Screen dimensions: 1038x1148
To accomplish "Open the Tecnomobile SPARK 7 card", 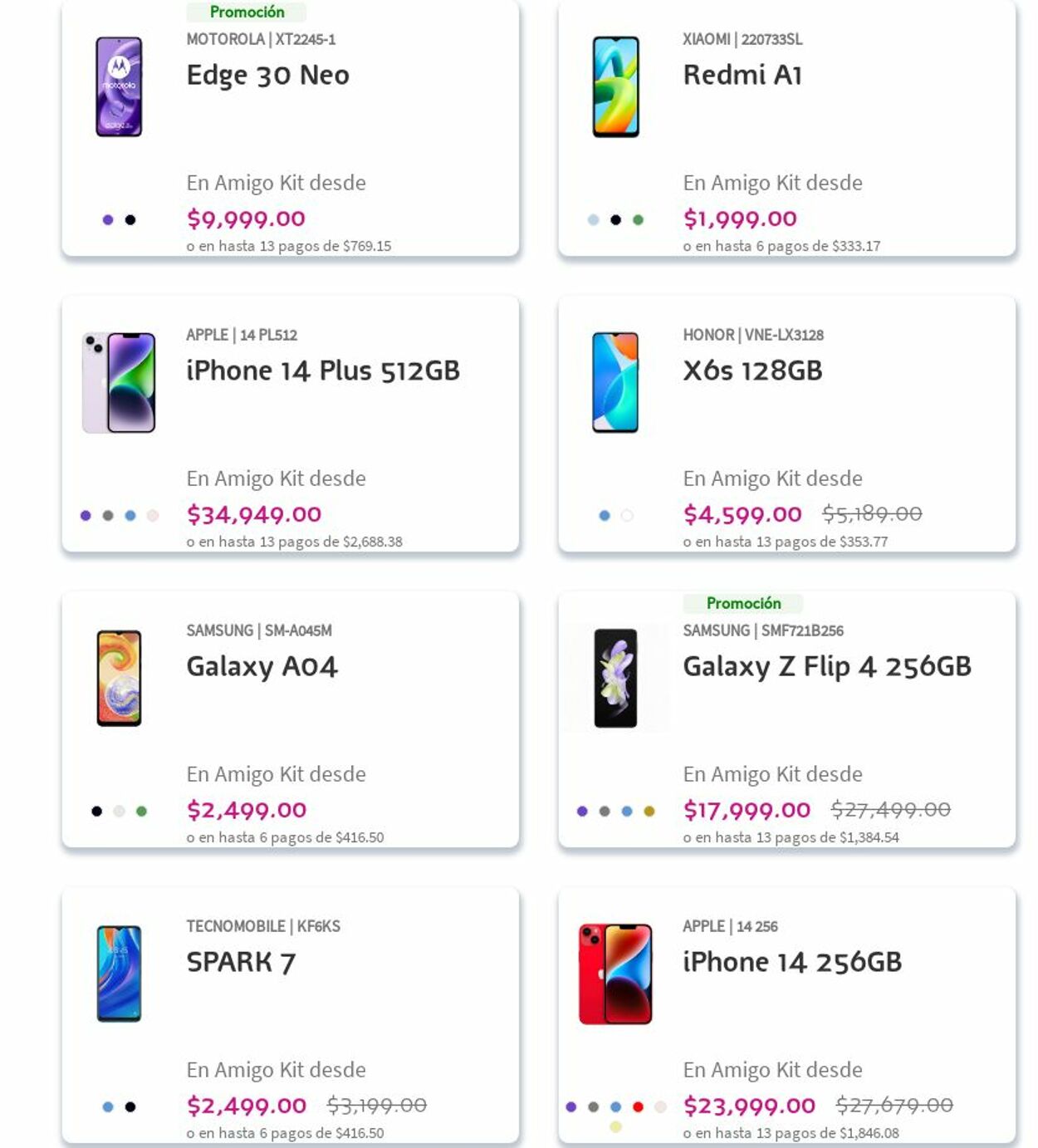I will click(x=241, y=962).
